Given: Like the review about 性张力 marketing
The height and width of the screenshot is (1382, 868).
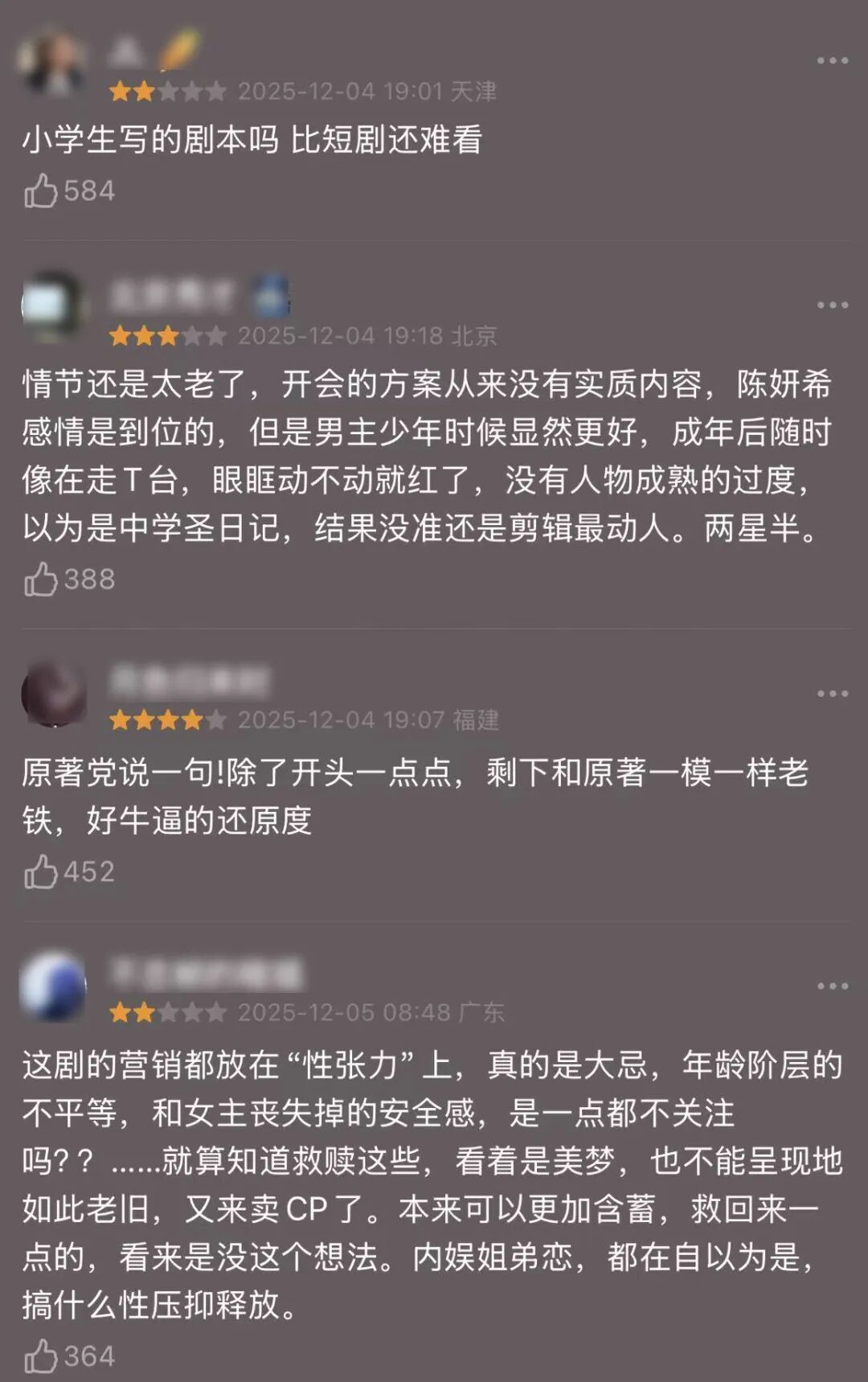Looking at the screenshot, I should tap(40, 1357).
